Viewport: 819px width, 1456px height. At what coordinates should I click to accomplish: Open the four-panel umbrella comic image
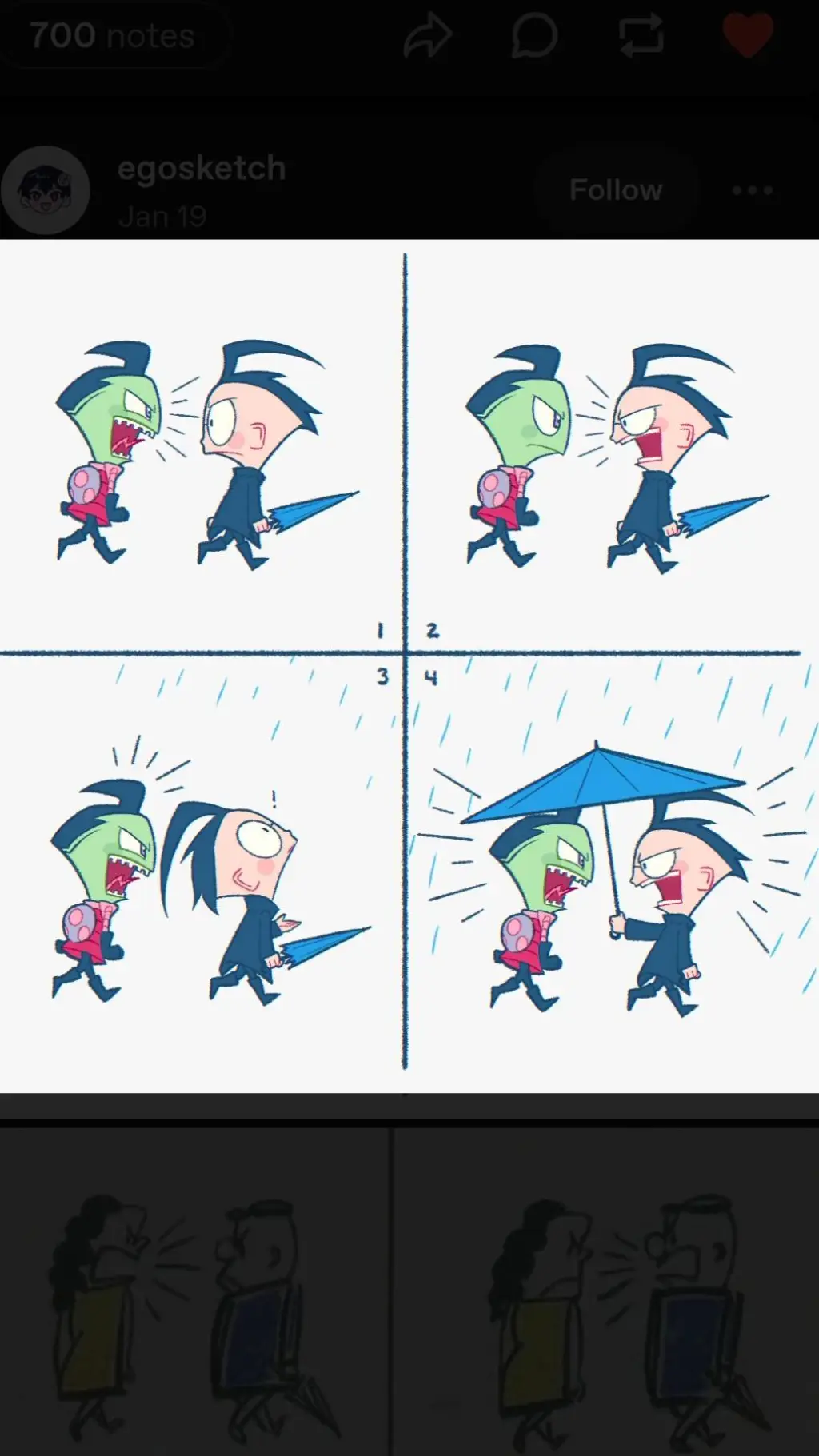(x=408, y=664)
